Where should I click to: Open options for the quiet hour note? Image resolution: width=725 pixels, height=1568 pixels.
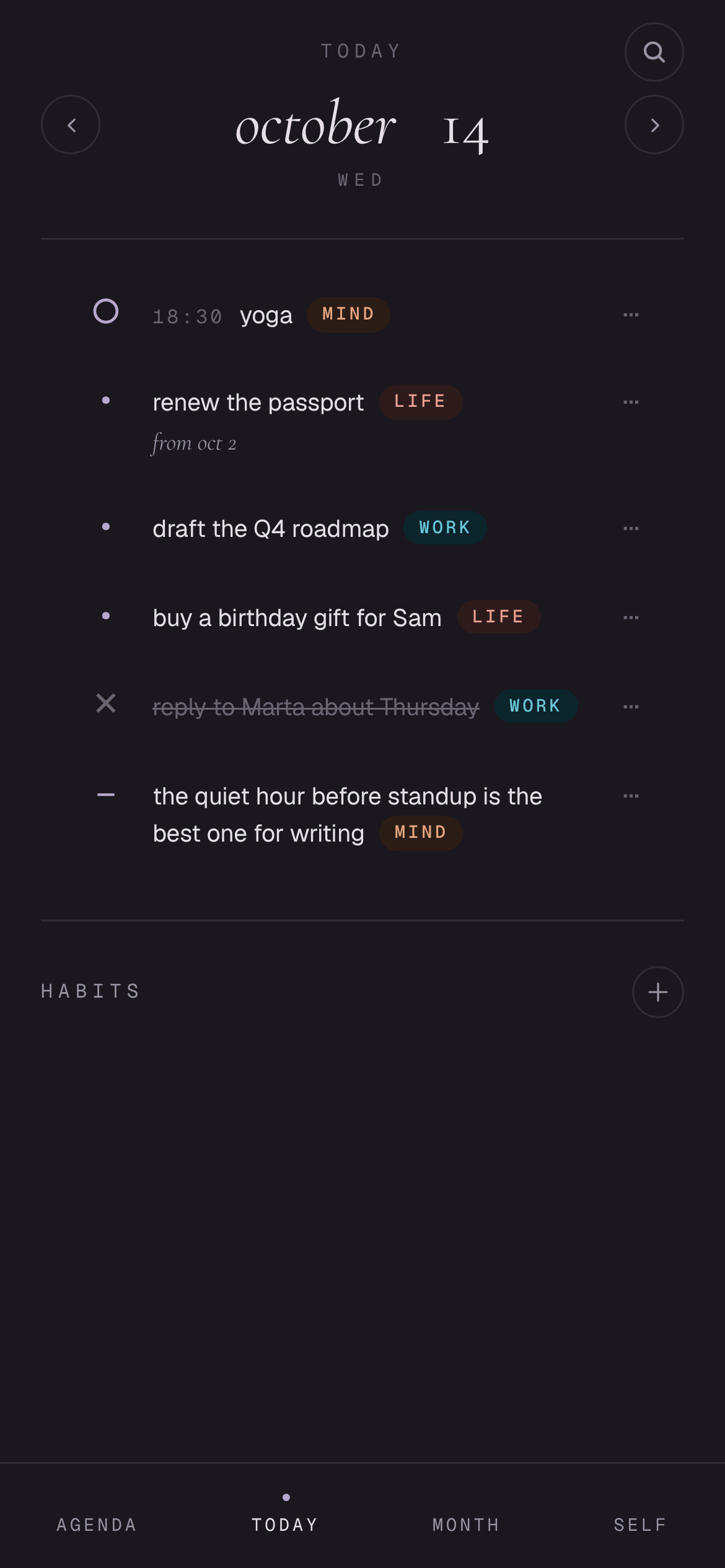[x=631, y=796]
